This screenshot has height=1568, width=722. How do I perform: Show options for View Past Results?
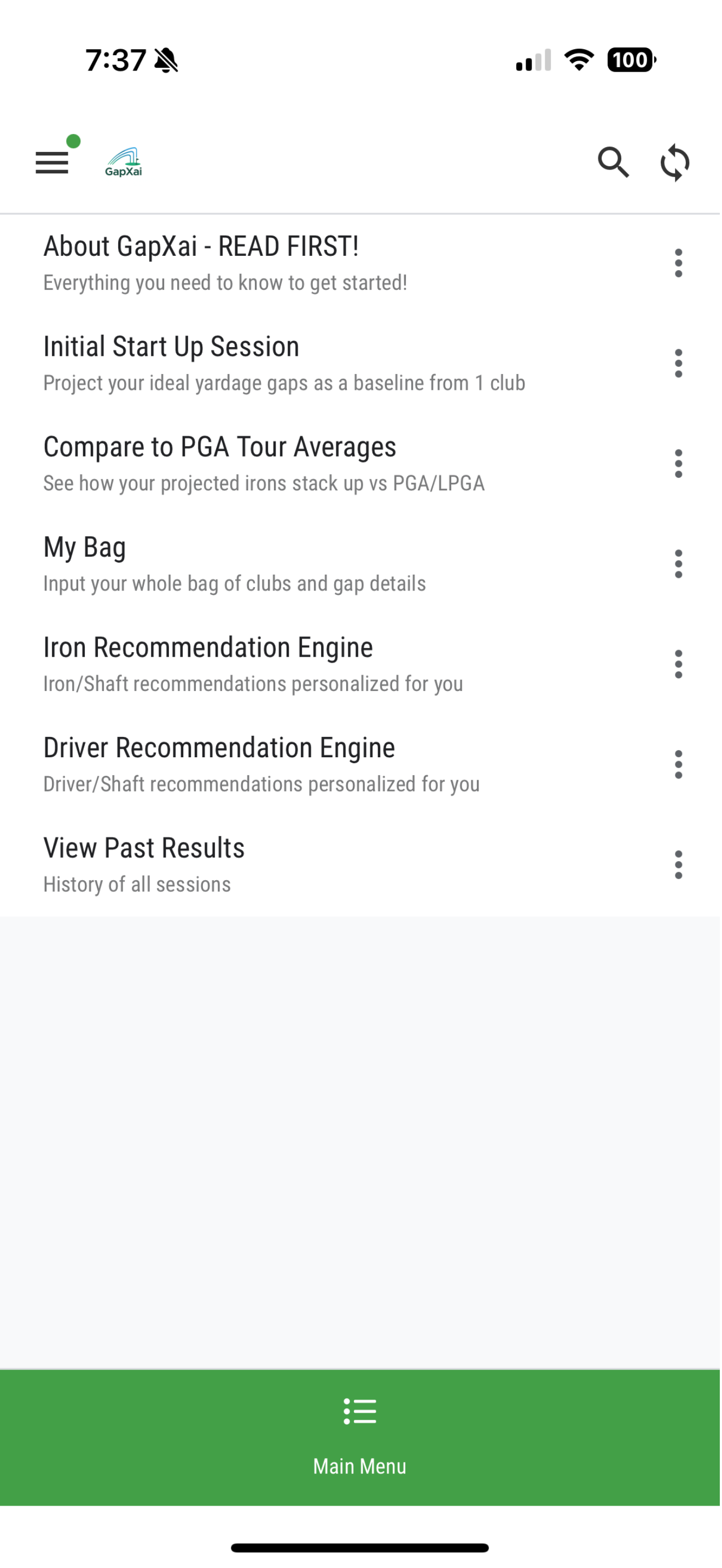[x=678, y=864]
